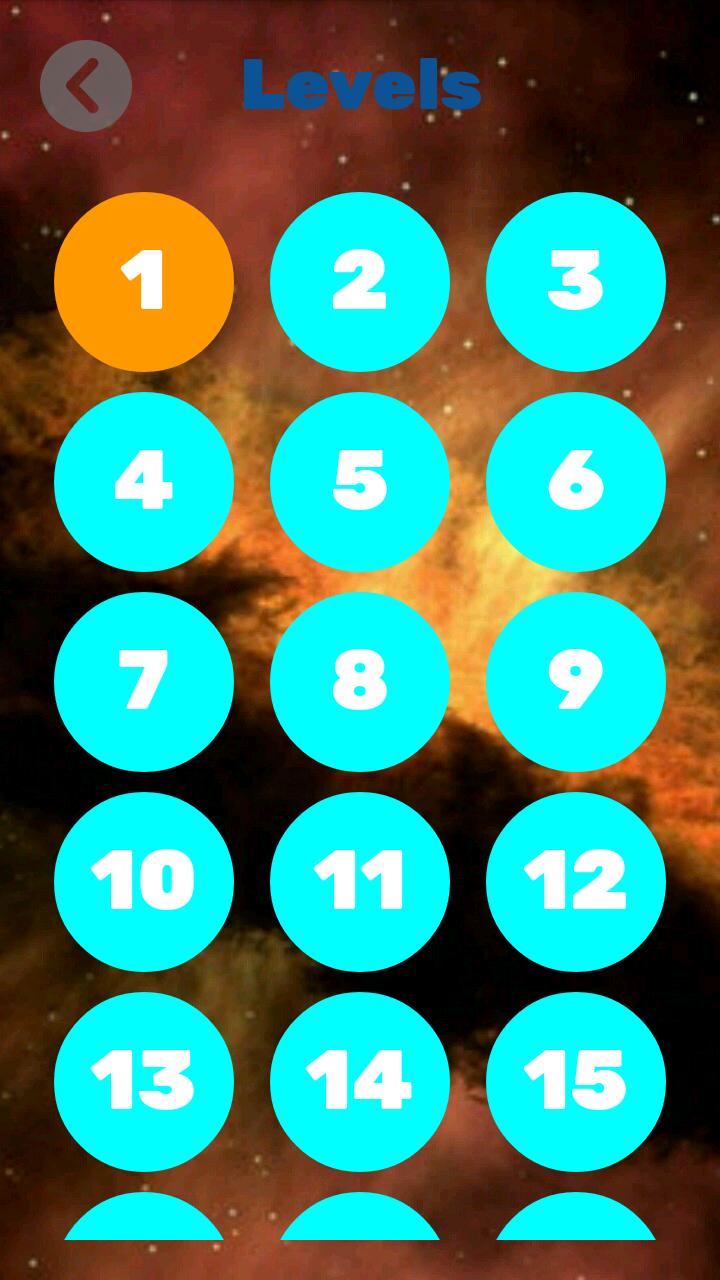Screen dimensions: 720x1280
Task: Choose level 4
Action: [144, 482]
